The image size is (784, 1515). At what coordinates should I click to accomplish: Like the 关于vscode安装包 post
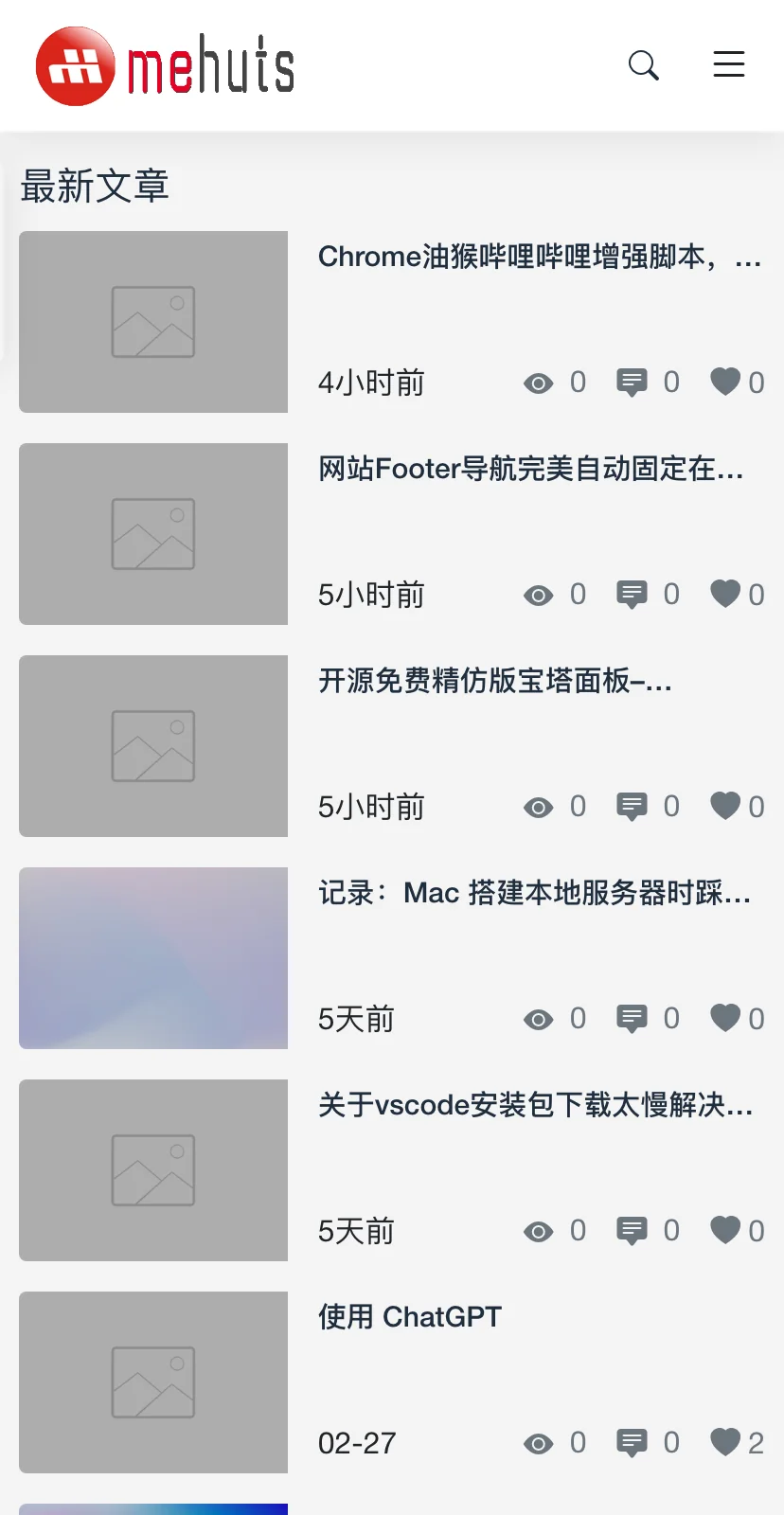[726, 1230]
